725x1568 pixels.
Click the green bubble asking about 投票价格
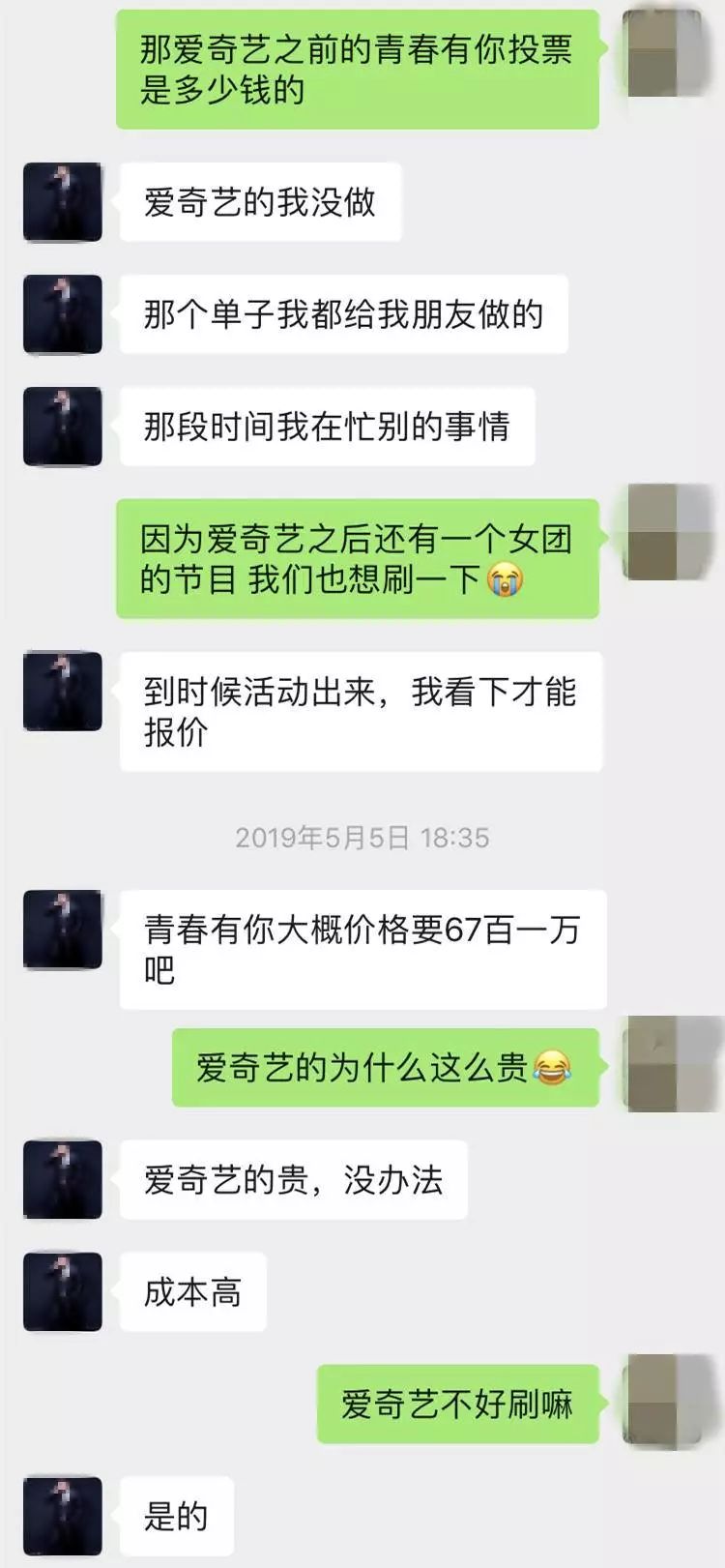tap(358, 70)
